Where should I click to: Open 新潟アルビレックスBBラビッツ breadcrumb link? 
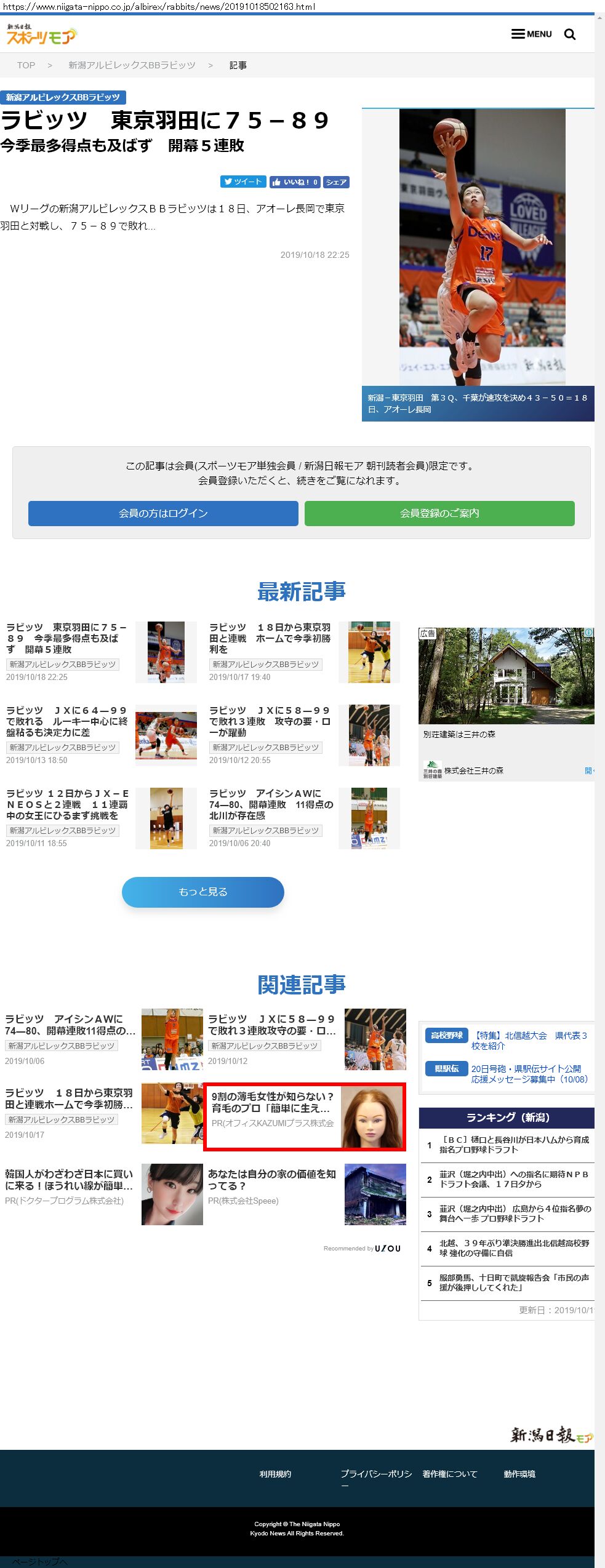click(x=132, y=65)
